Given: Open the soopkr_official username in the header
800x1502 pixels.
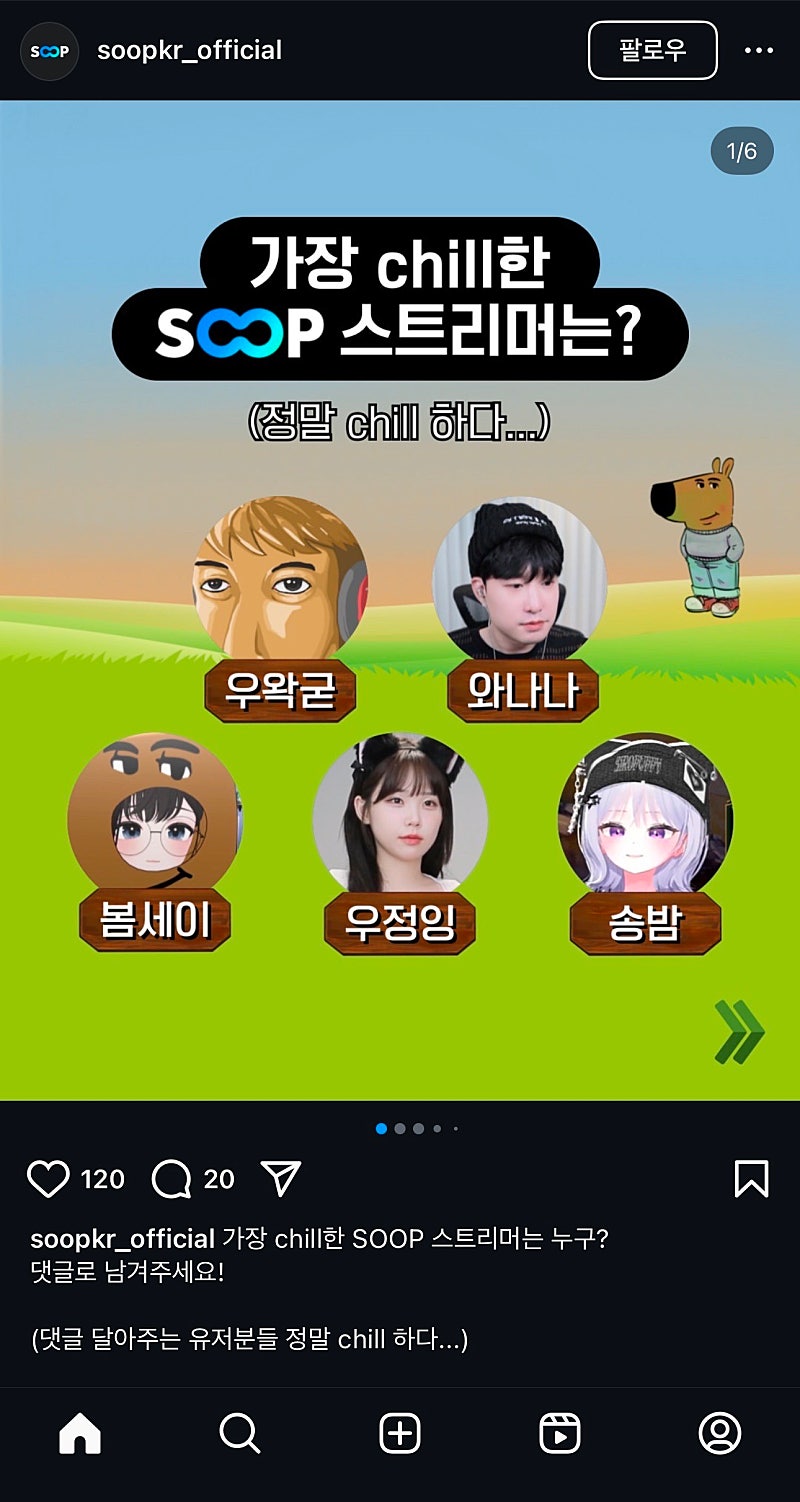Looking at the screenshot, I should point(189,50).
